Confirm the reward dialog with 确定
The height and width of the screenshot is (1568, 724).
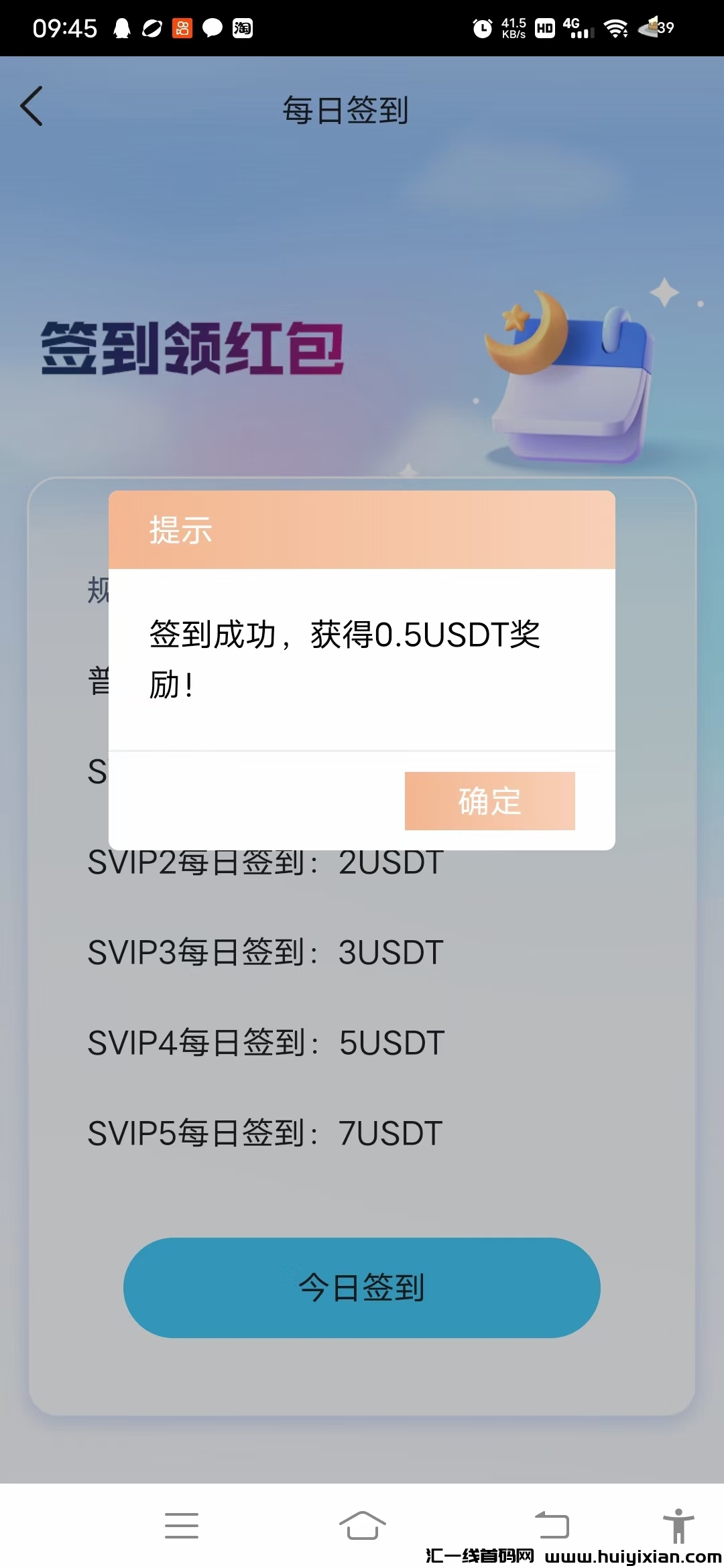coord(489,801)
